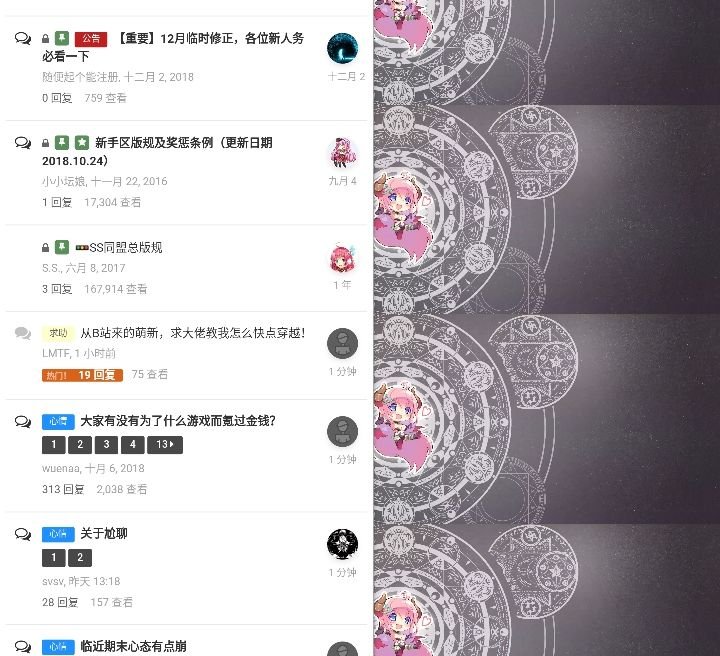Open the thread 临近期末心态有点崩
This screenshot has height=656, width=720.
pyautogui.click(x=132, y=646)
